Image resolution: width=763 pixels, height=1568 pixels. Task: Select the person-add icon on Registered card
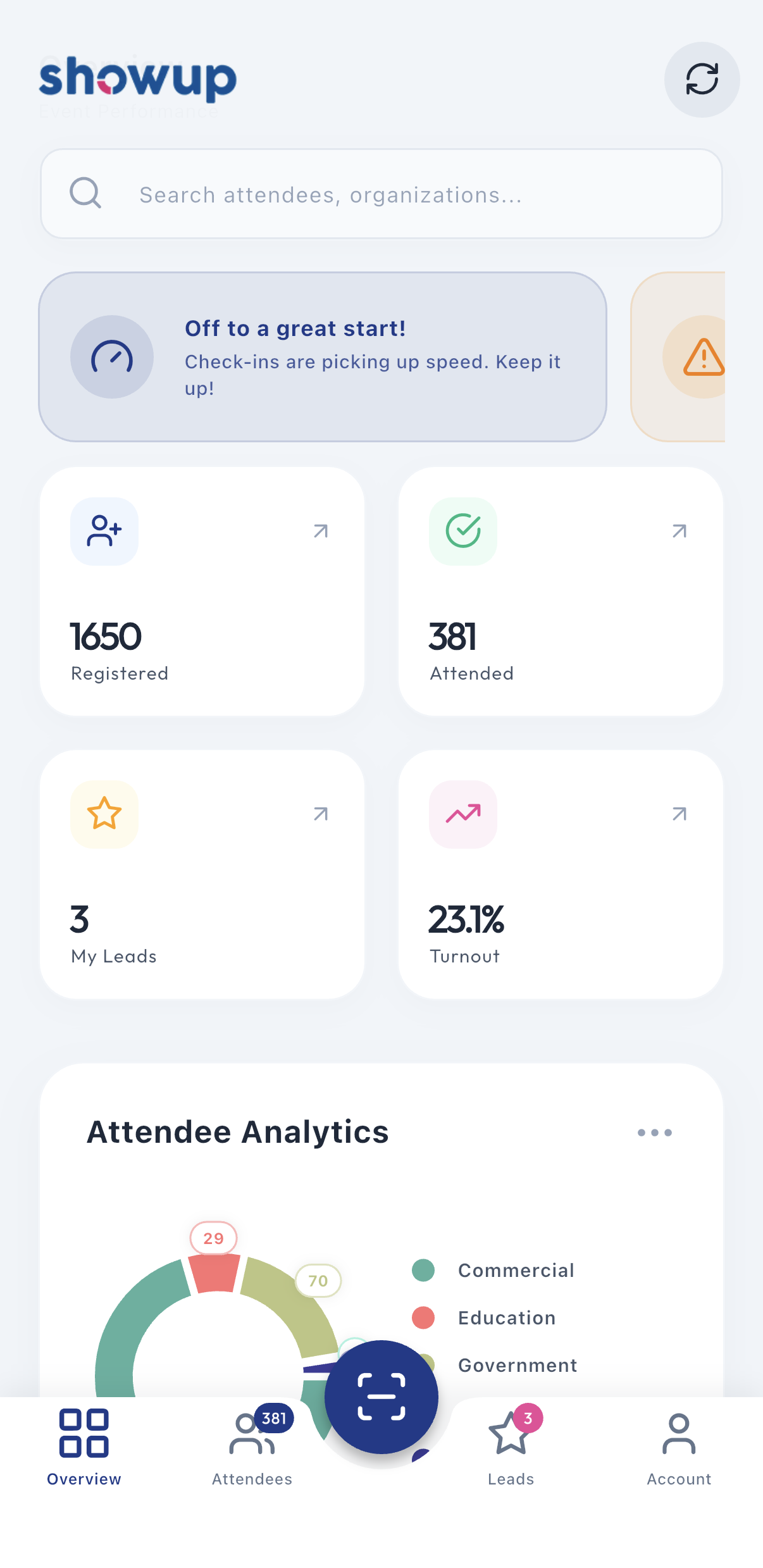[103, 531]
